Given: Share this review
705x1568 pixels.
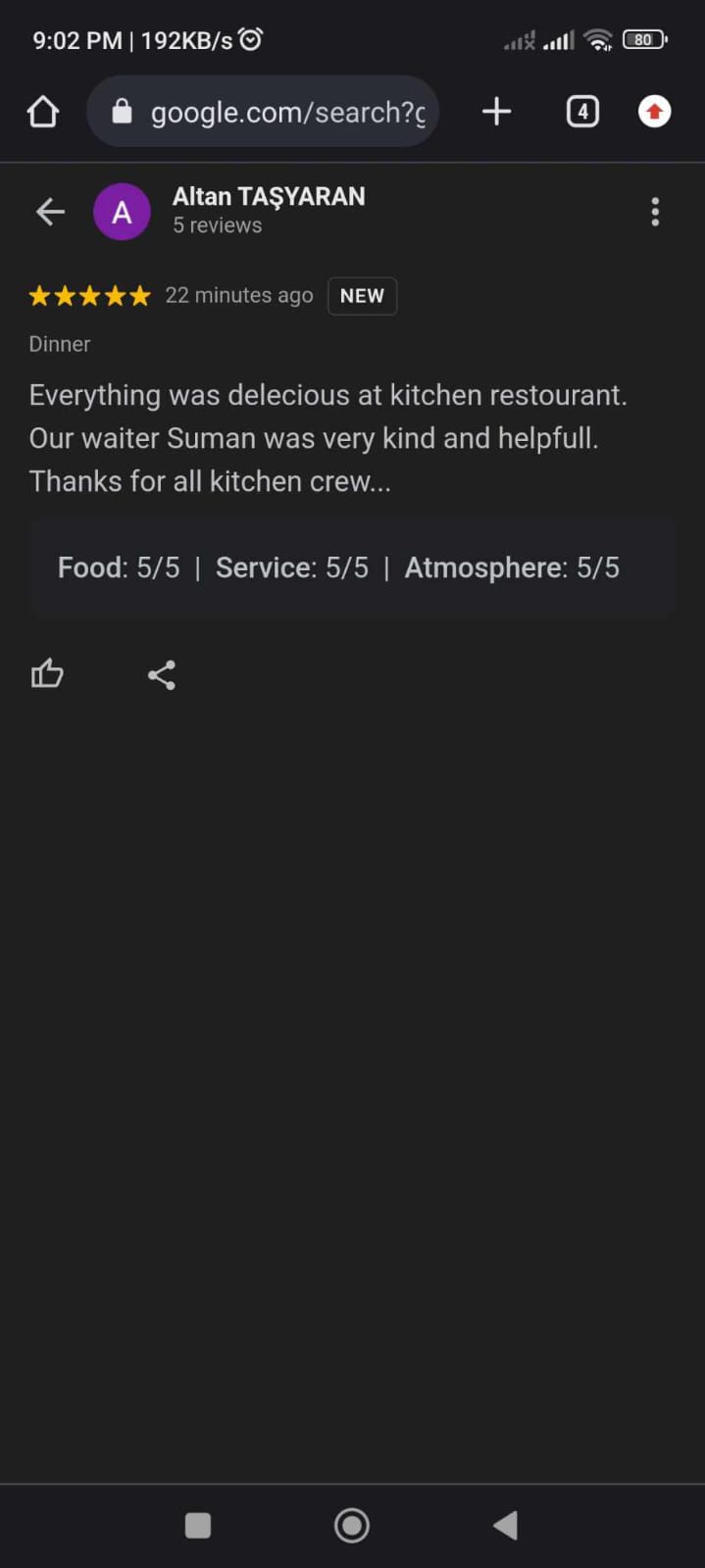Looking at the screenshot, I should click(162, 675).
